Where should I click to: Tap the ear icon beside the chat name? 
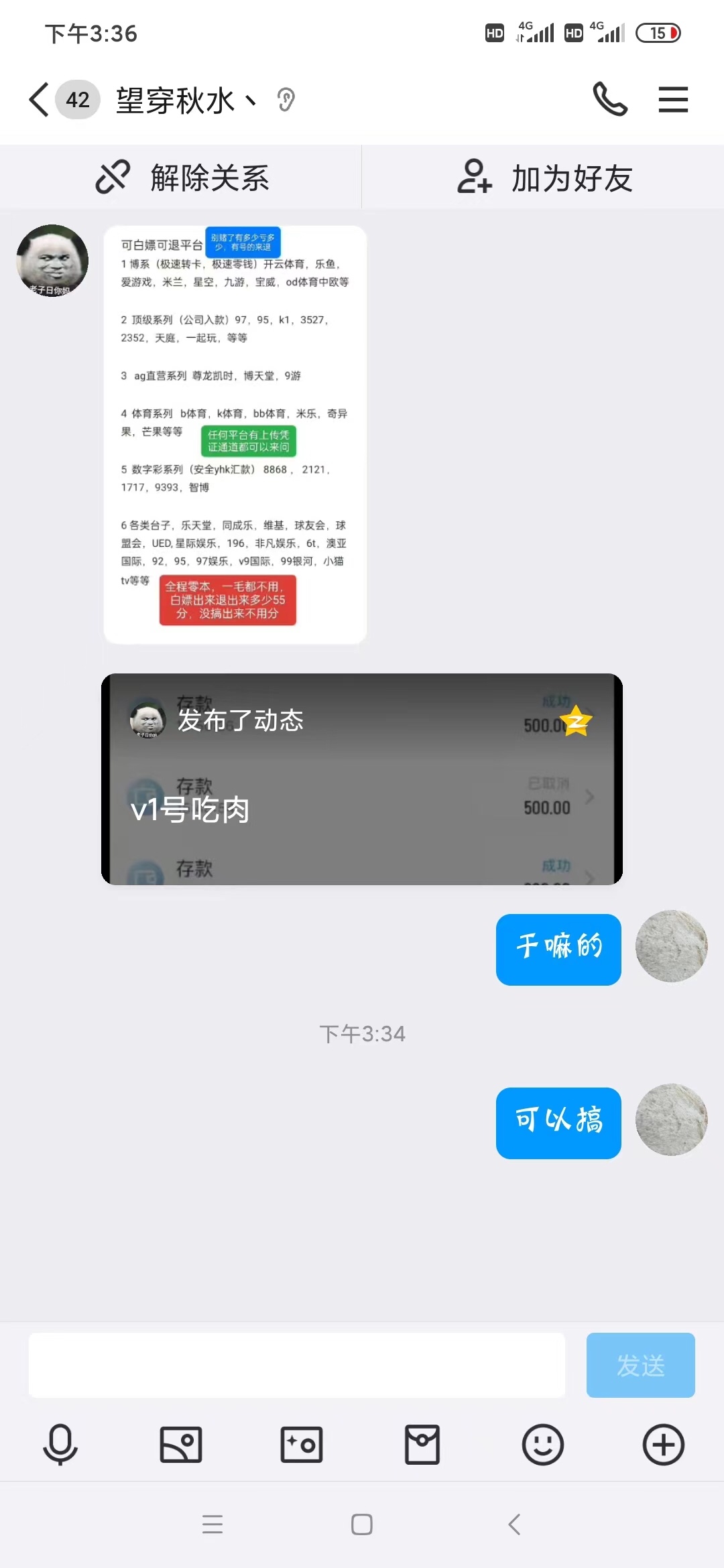coord(286,101)
